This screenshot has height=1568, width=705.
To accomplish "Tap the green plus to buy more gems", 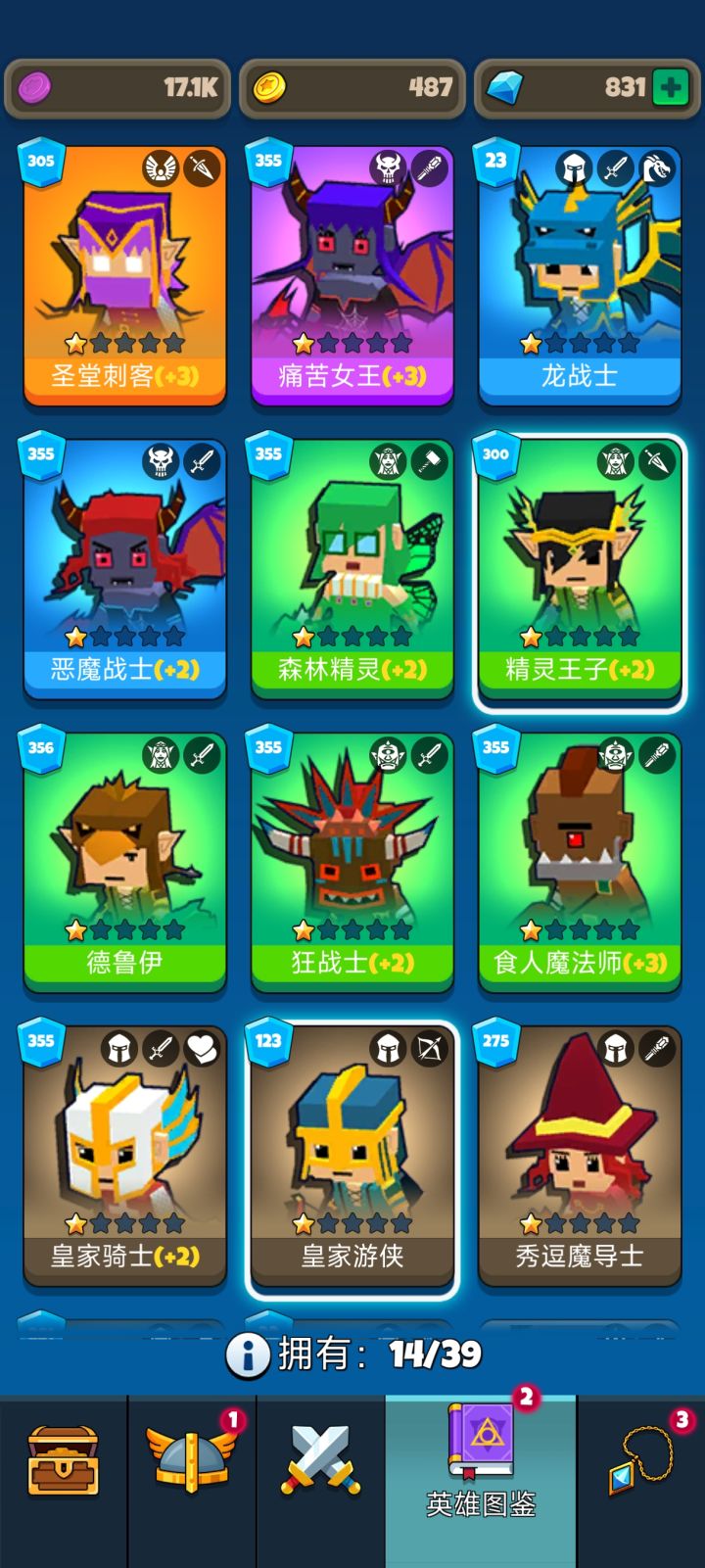I will [x=671, y=89].
